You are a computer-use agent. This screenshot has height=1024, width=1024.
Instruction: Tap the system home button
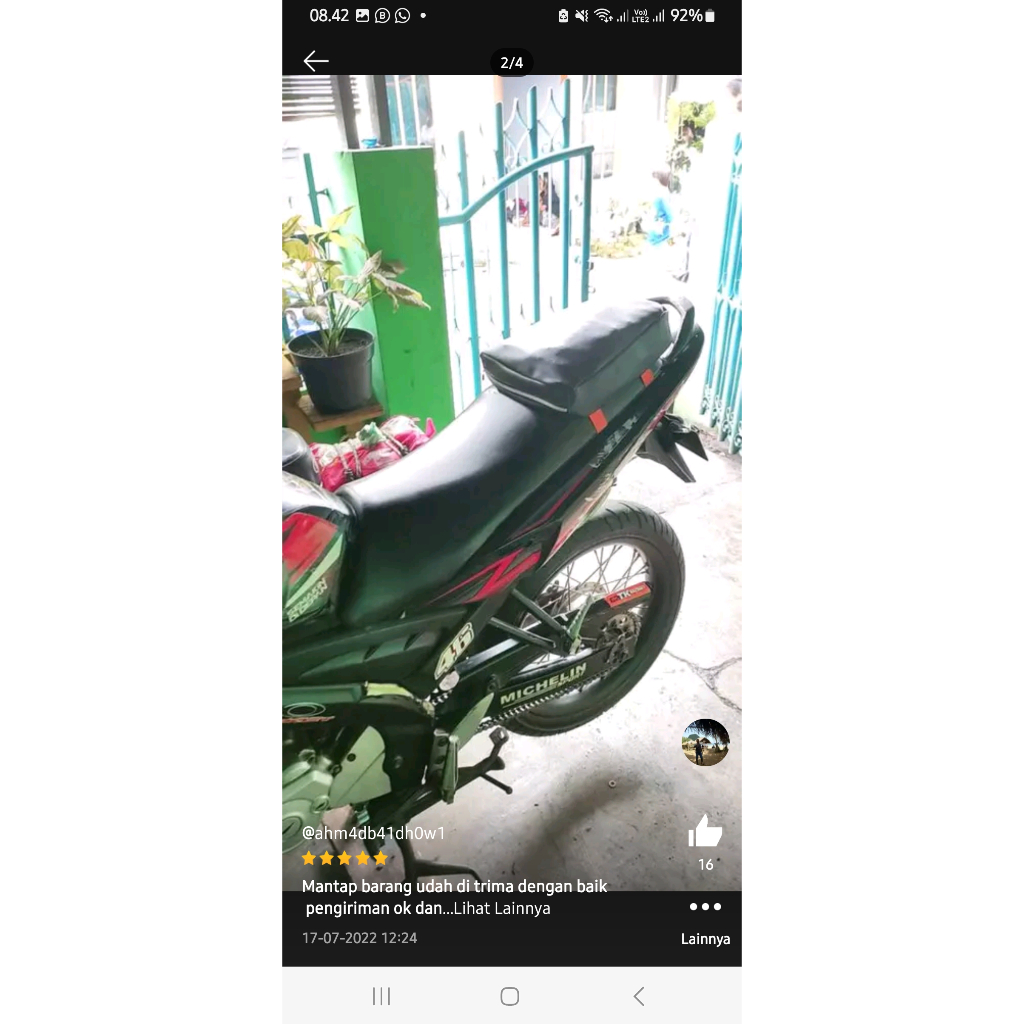pos(510,996)
